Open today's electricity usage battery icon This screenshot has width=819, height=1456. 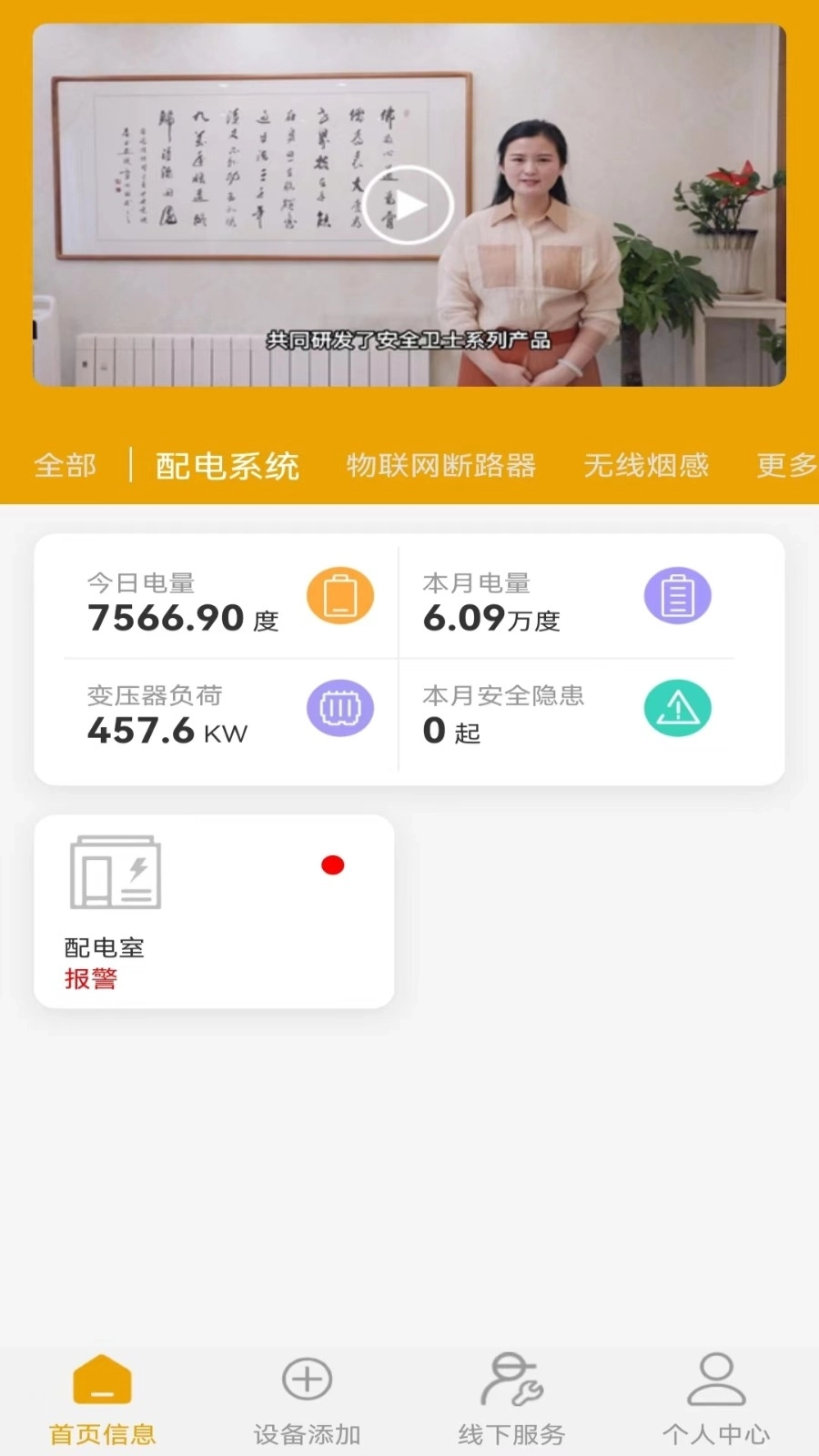tap(340, 595)
